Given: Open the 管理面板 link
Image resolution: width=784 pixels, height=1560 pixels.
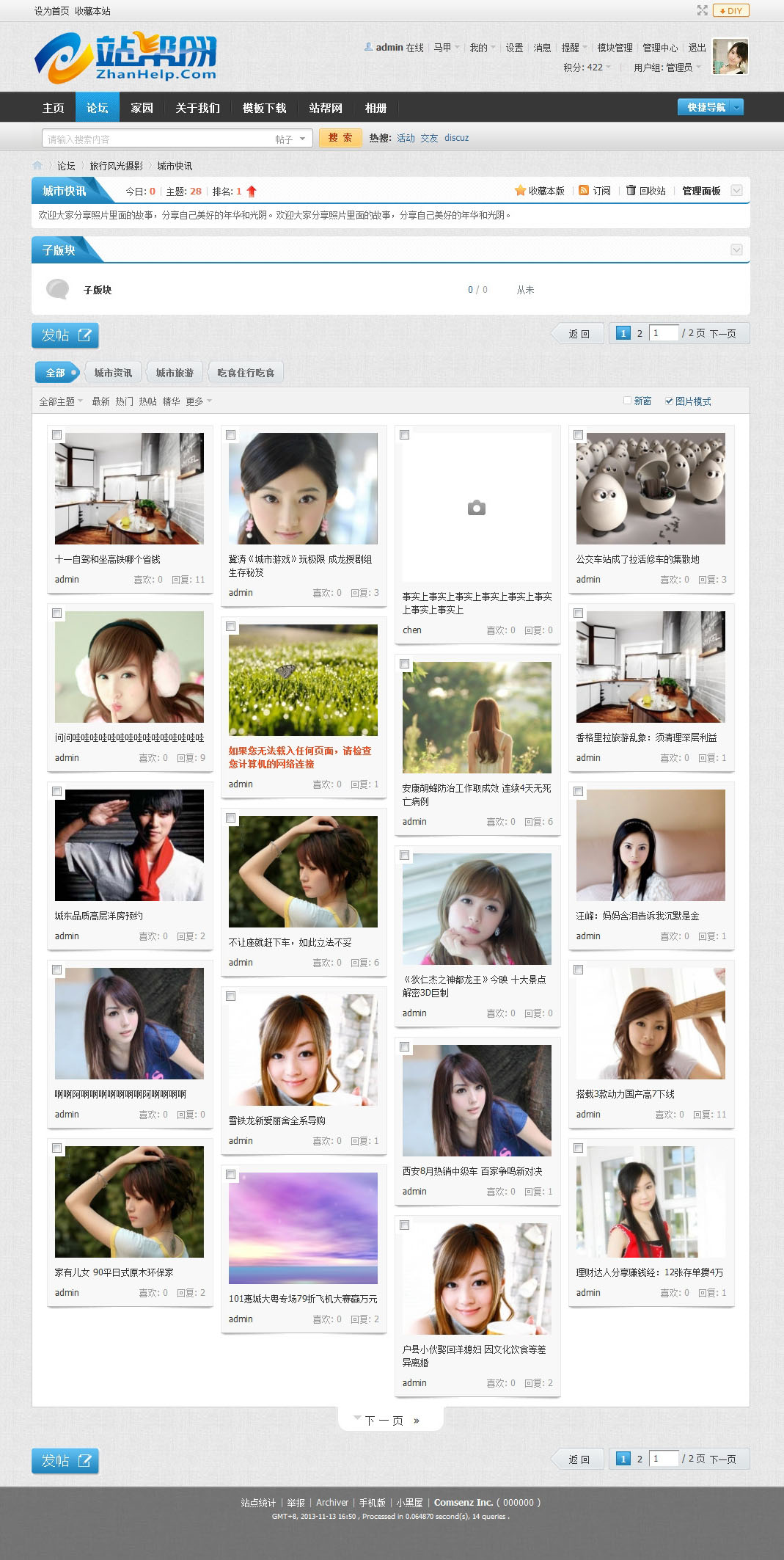Looking at the screenshot, I should (x=701, y=191).
